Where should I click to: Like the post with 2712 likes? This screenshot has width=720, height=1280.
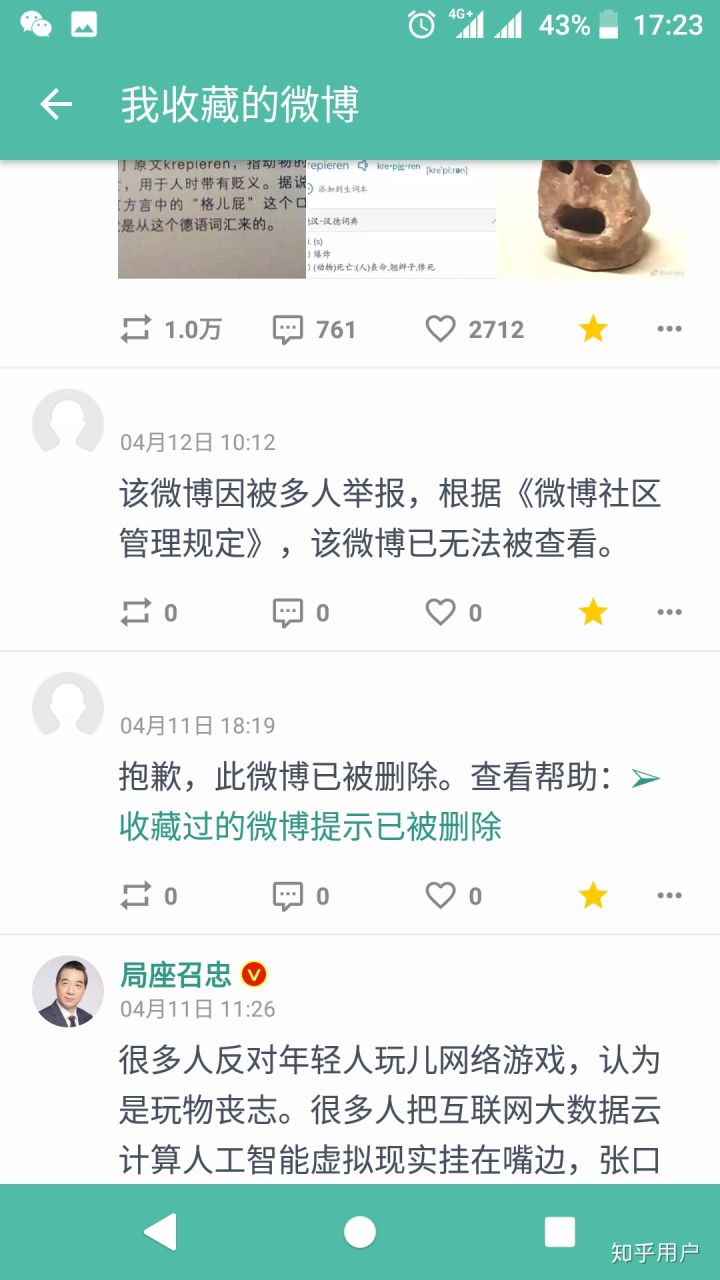pyautogui.click(x=474, y=329)
